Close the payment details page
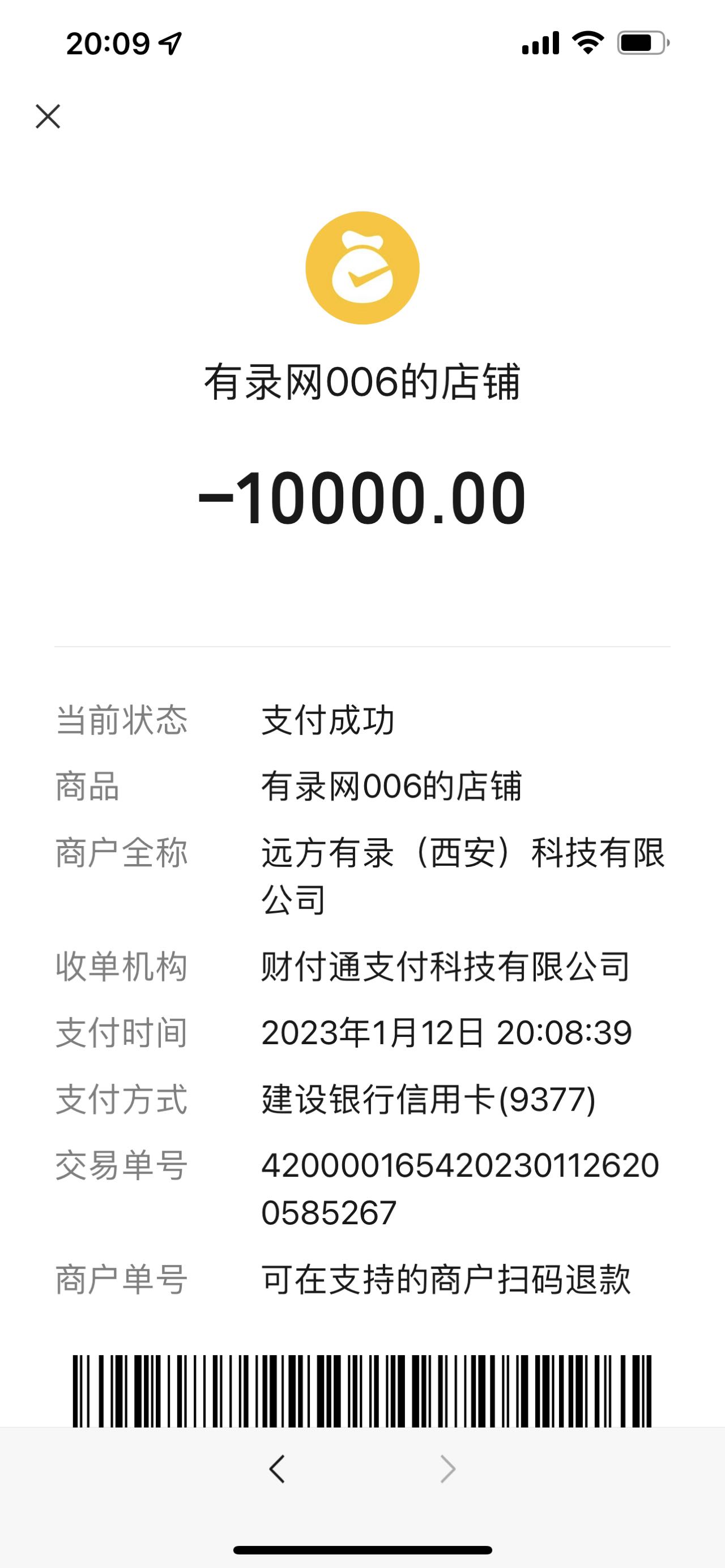 48,116
